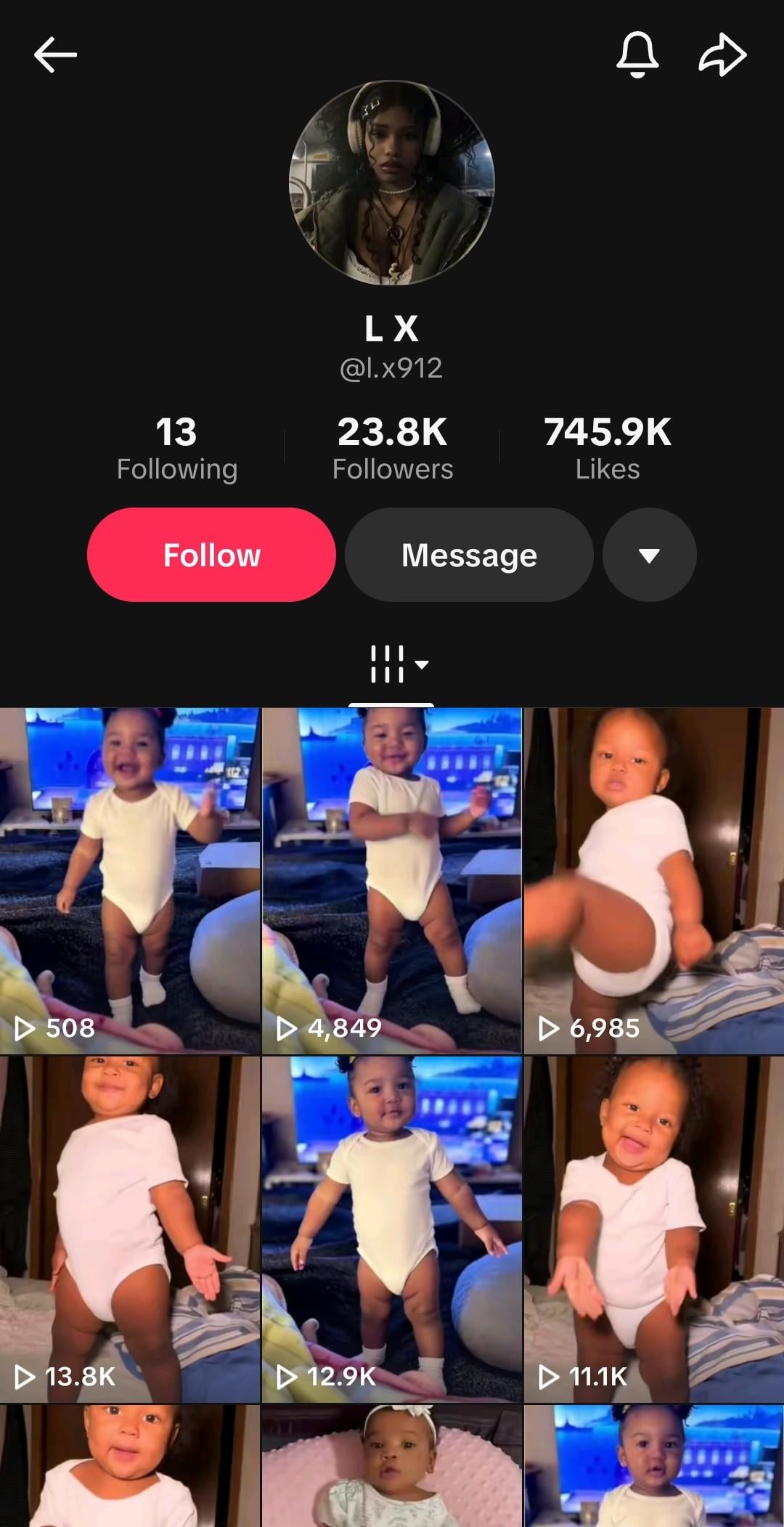Play the video with 12.9K views

tap(391, 1229)
